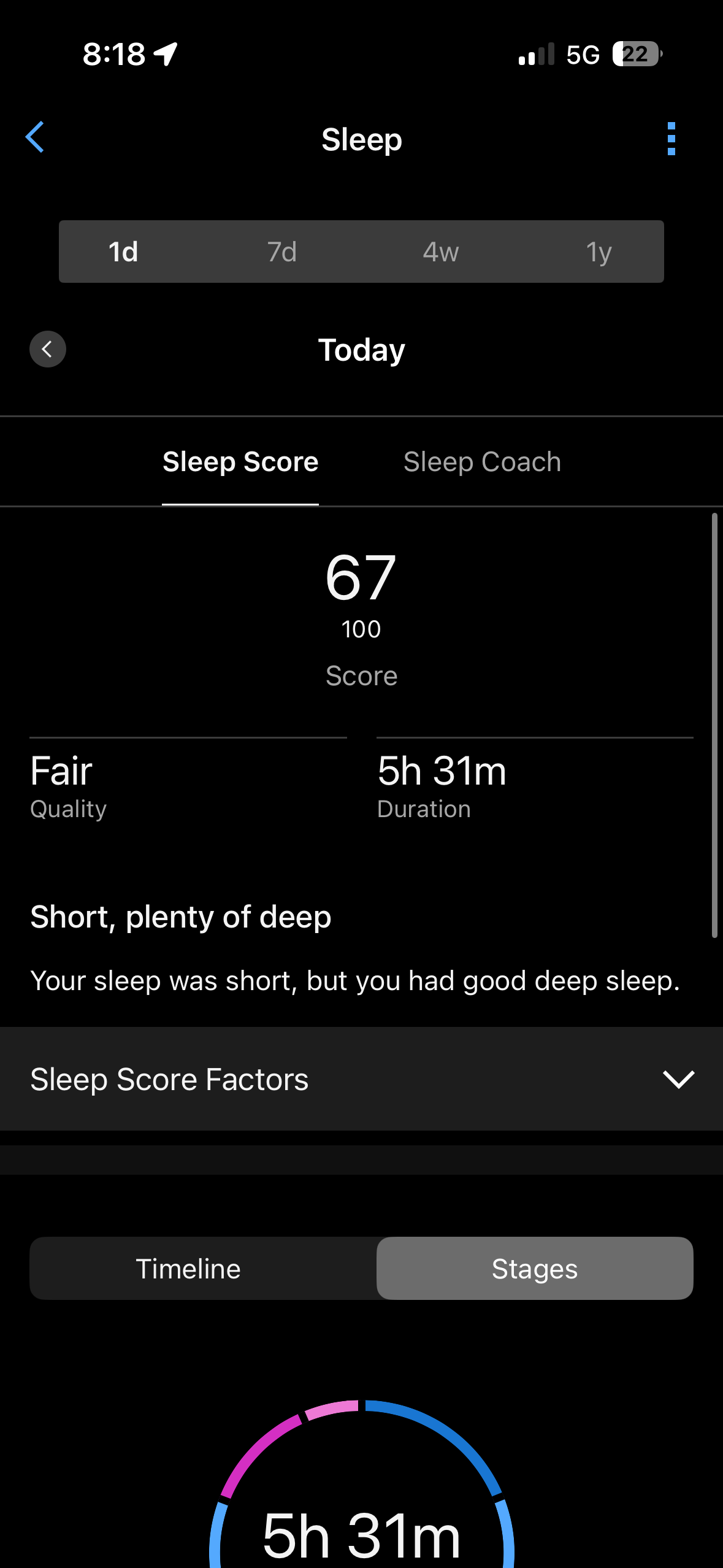Select the Sleep Score tab
This screenshot has height=1568, width=723.
point(240,462)
